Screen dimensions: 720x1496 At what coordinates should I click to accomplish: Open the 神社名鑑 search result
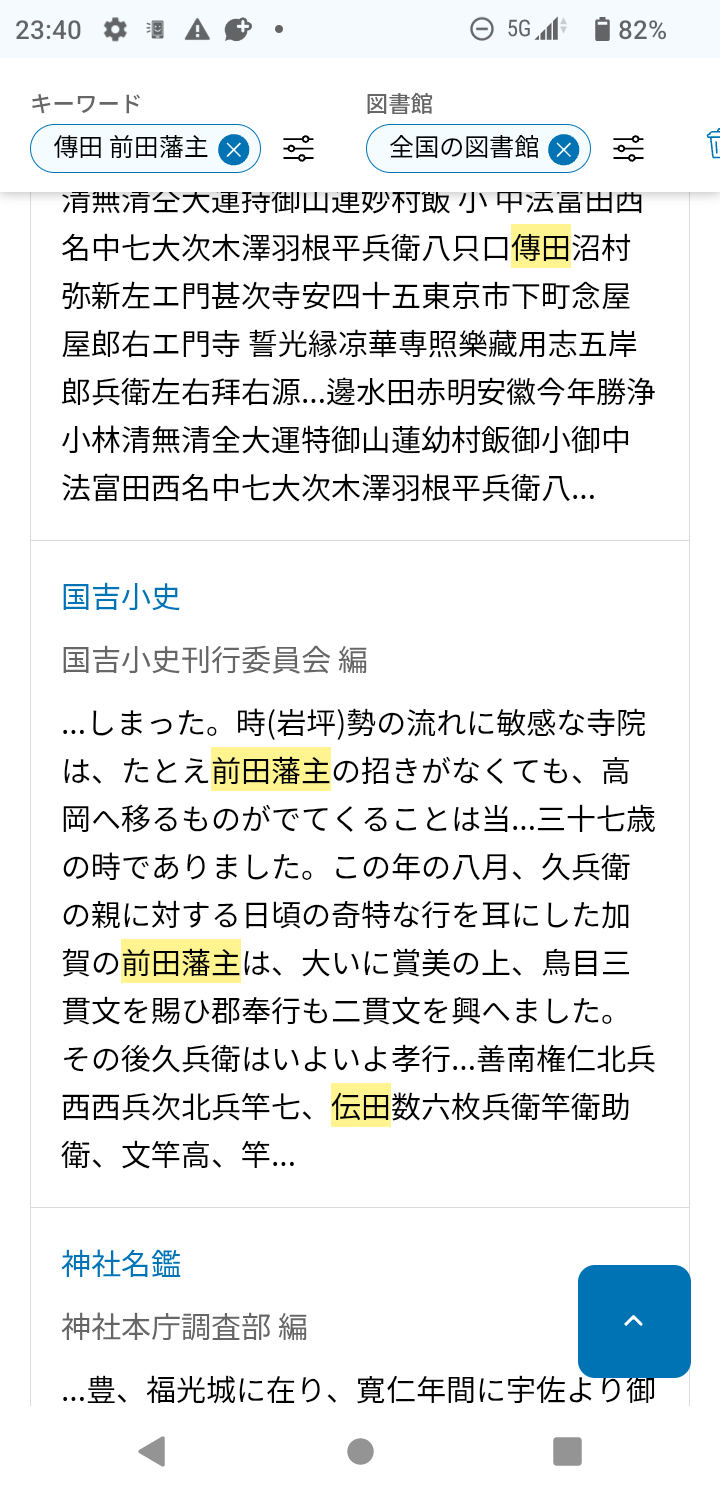121,1264
